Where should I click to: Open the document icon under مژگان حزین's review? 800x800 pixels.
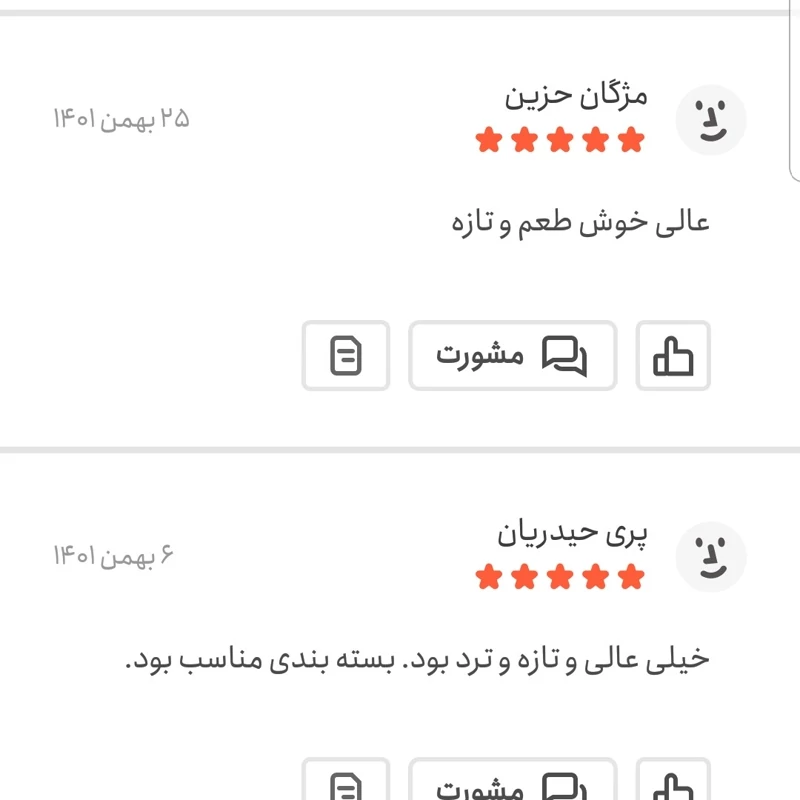pos(346,355)
